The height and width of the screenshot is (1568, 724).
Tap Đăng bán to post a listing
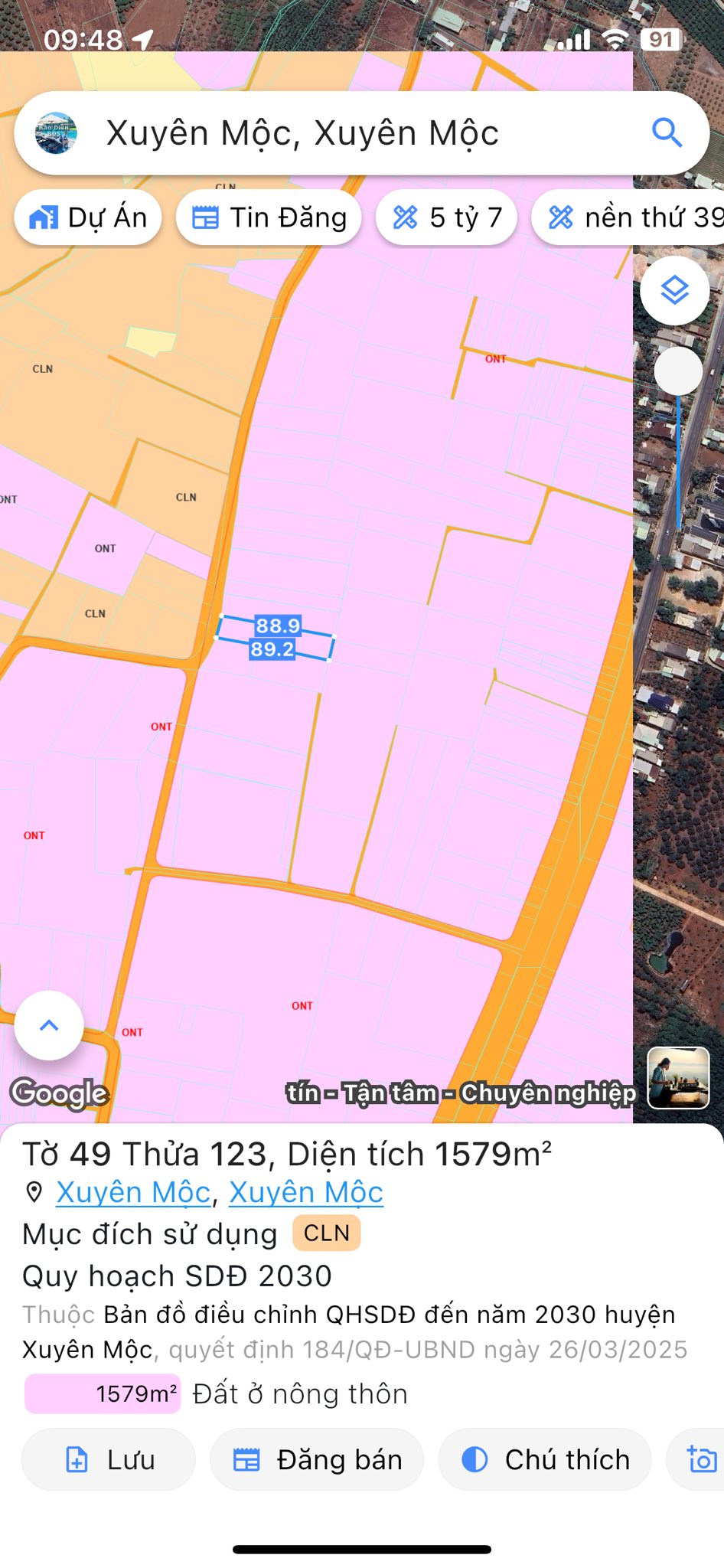(x=317, y=1459)
